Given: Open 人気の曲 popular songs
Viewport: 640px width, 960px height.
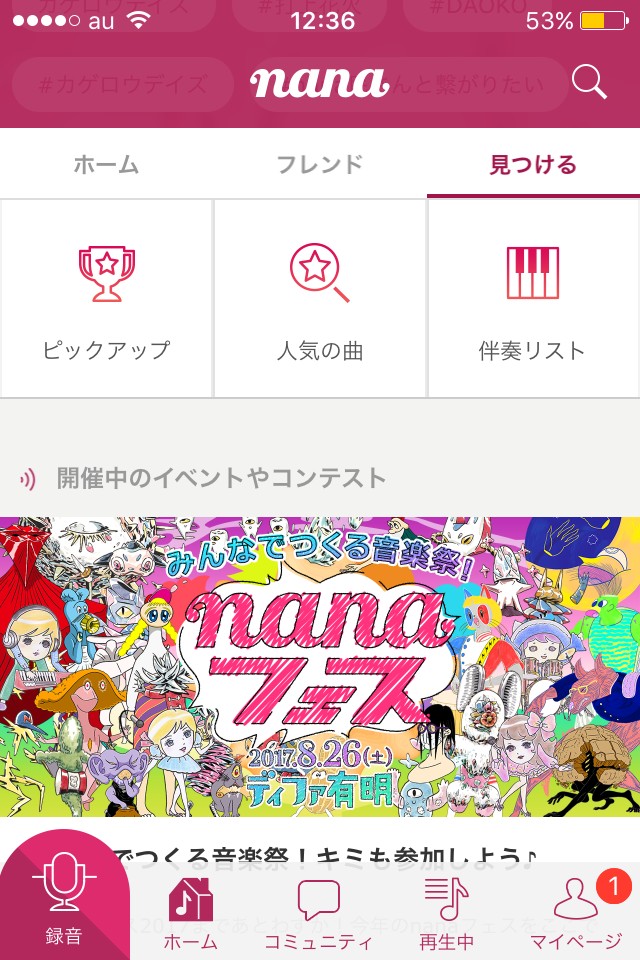Looking at the screenshot, I should click(x=320, y=299).
